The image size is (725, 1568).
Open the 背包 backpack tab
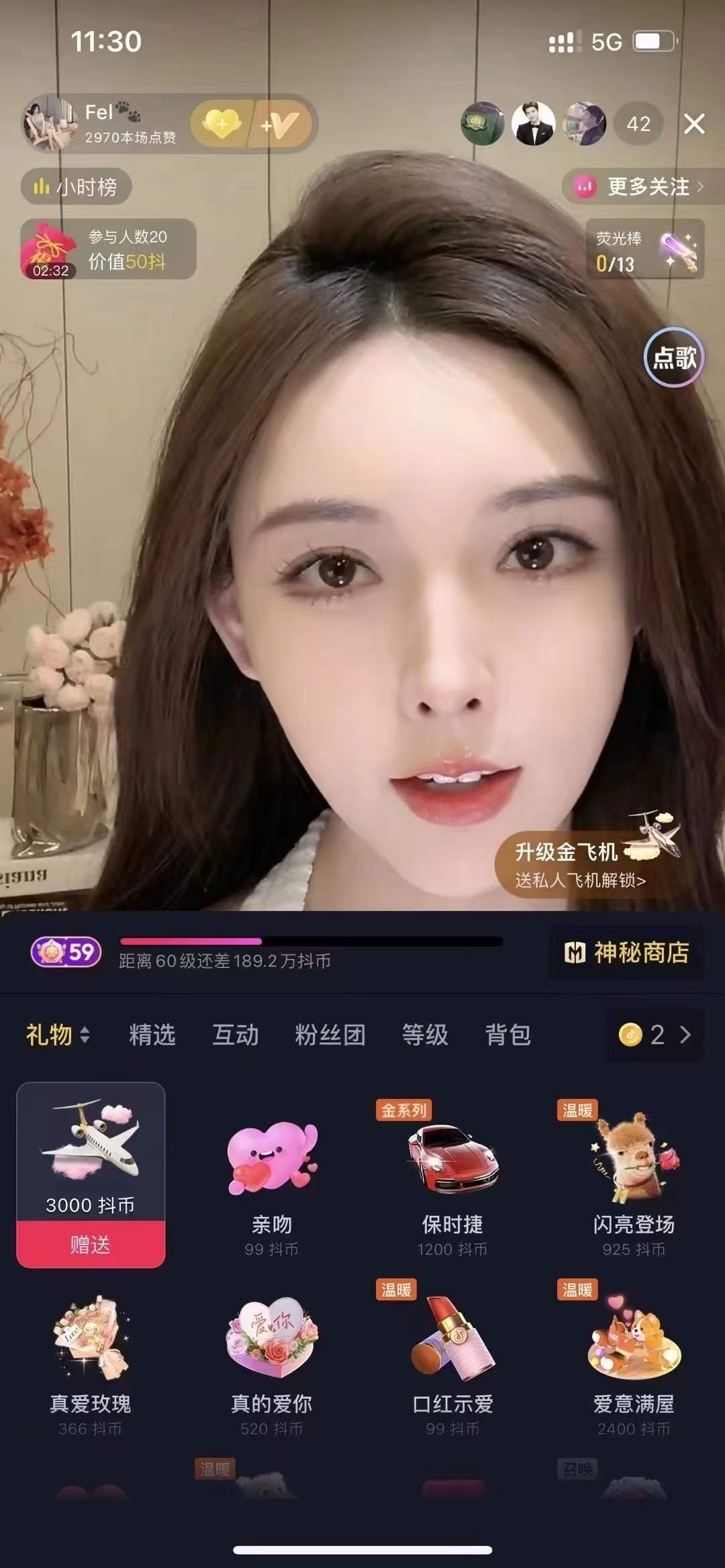[x=508, y=1035]
